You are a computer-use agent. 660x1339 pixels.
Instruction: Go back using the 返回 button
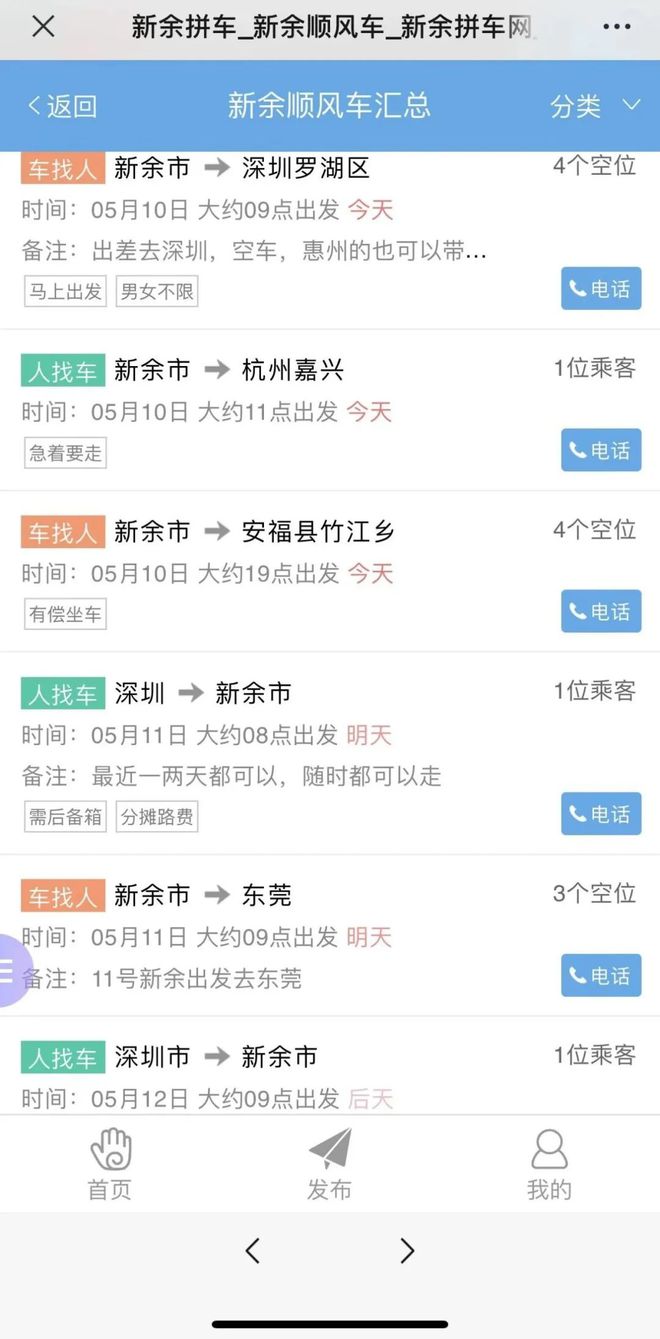[62, 106]
